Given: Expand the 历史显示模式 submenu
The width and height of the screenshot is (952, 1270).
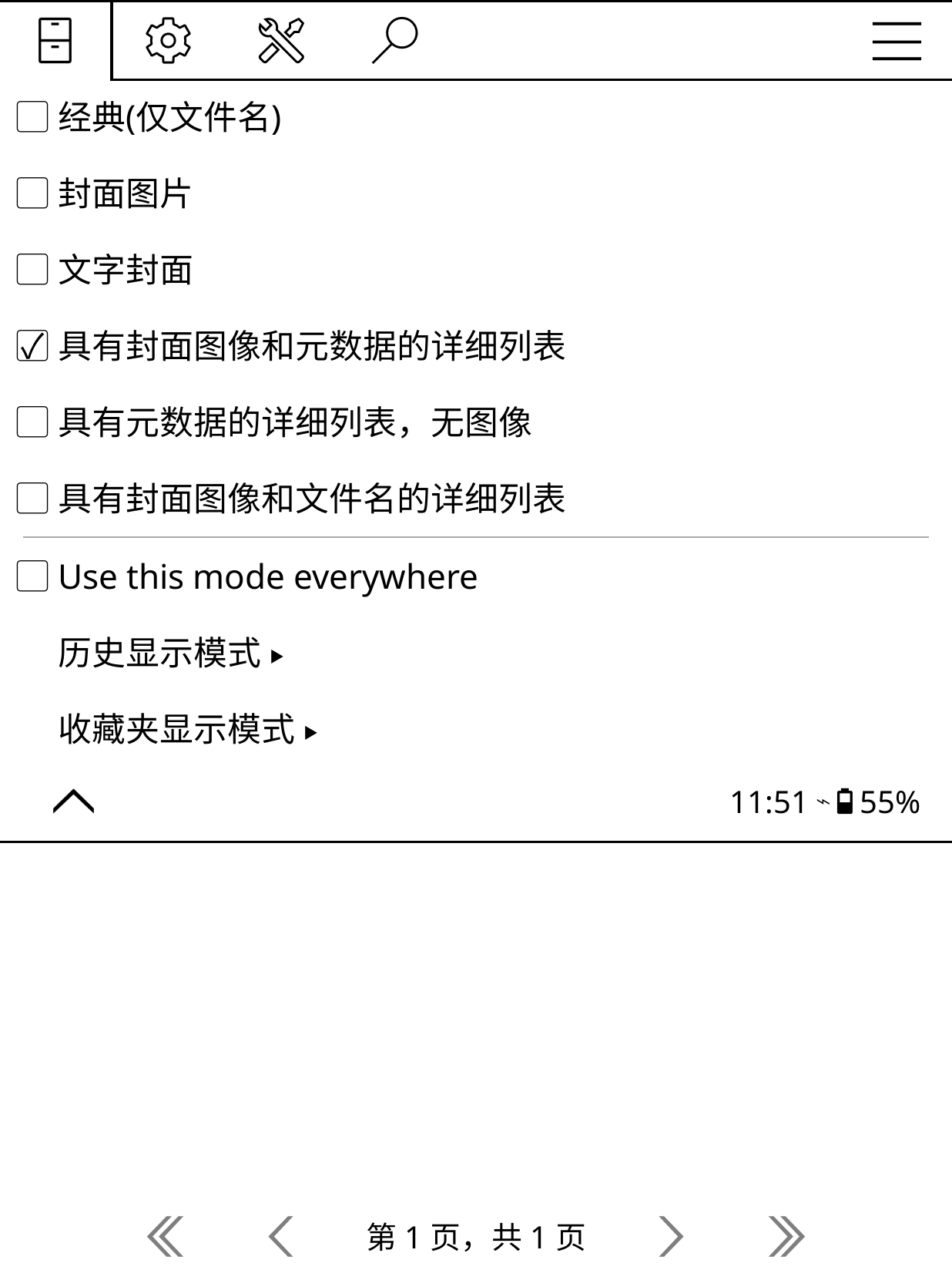Looking at the screenshot, I should click(x=170, y=653).
